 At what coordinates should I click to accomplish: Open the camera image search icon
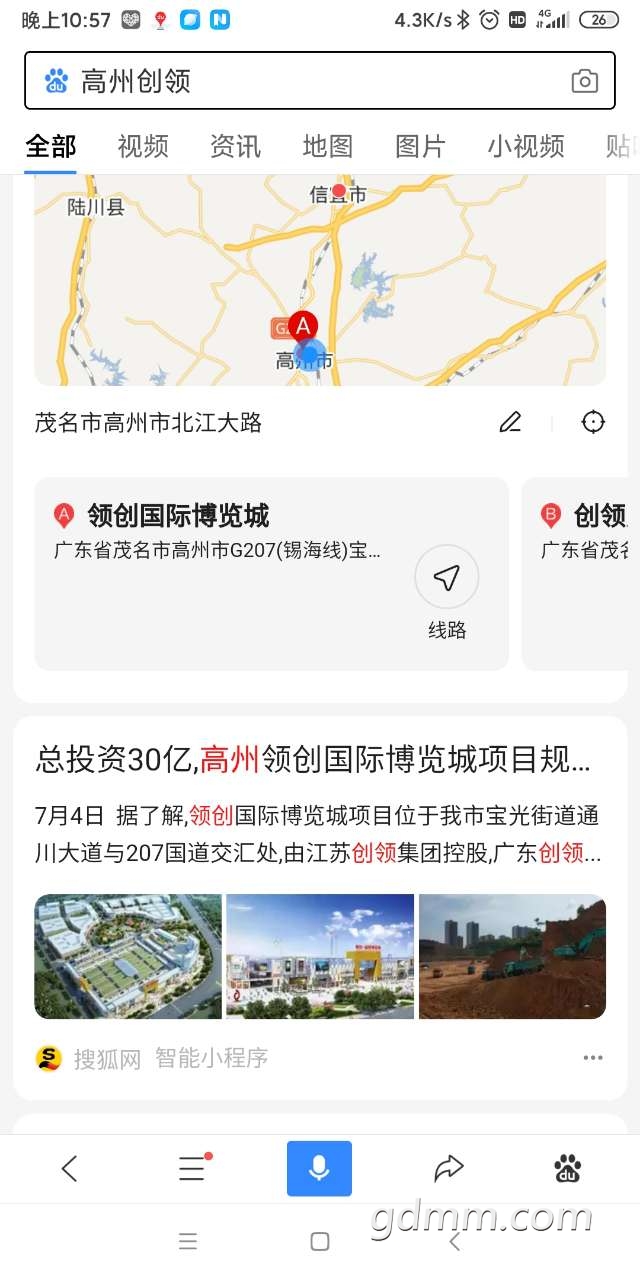pyautogui.click(x=584, y=82)
